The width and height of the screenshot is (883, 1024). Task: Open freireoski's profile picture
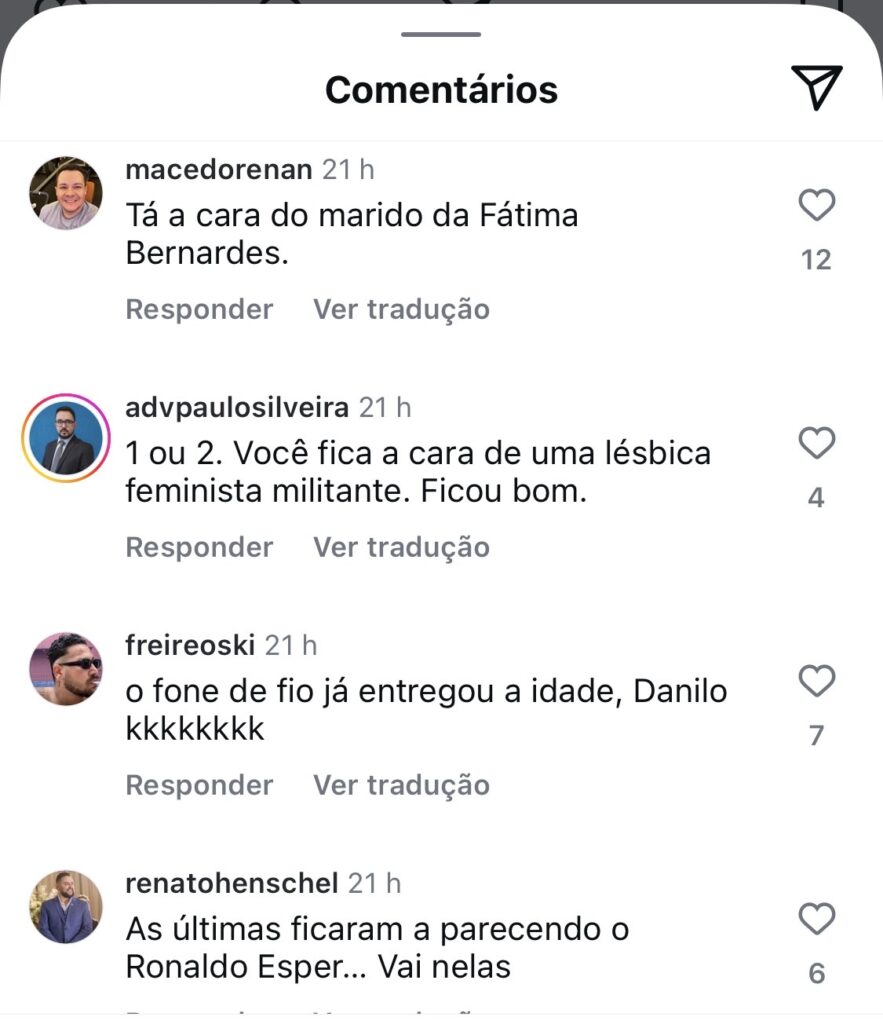(65, 669)
